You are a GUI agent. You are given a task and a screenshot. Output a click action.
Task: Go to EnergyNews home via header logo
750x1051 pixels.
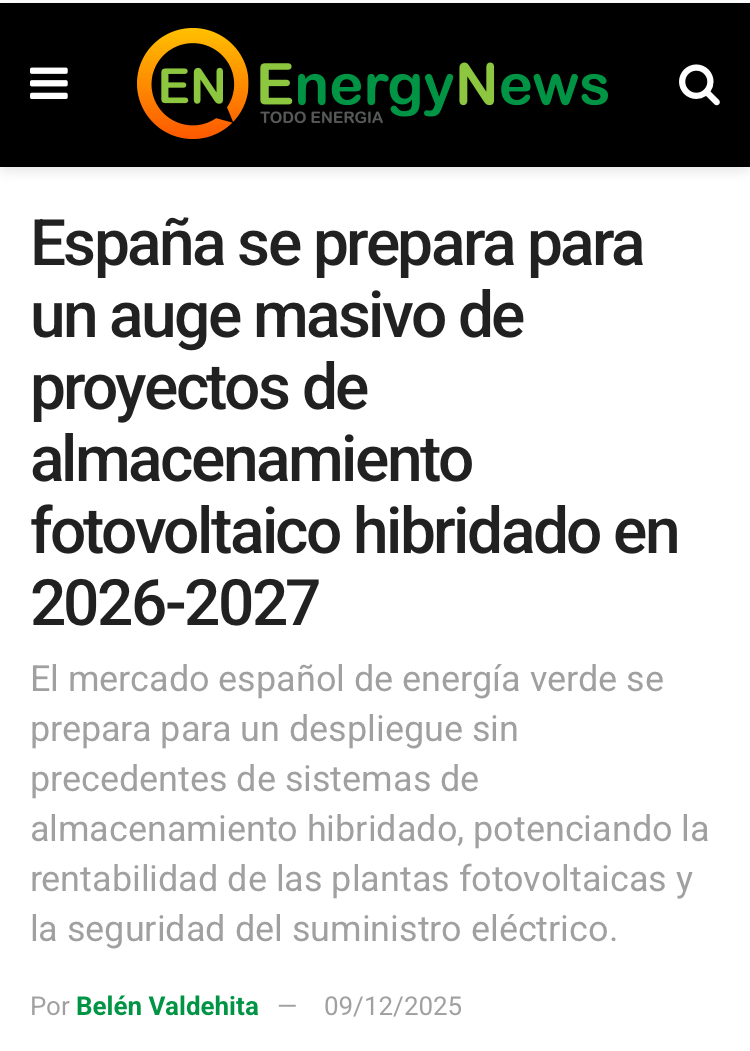tap(372, 84)
